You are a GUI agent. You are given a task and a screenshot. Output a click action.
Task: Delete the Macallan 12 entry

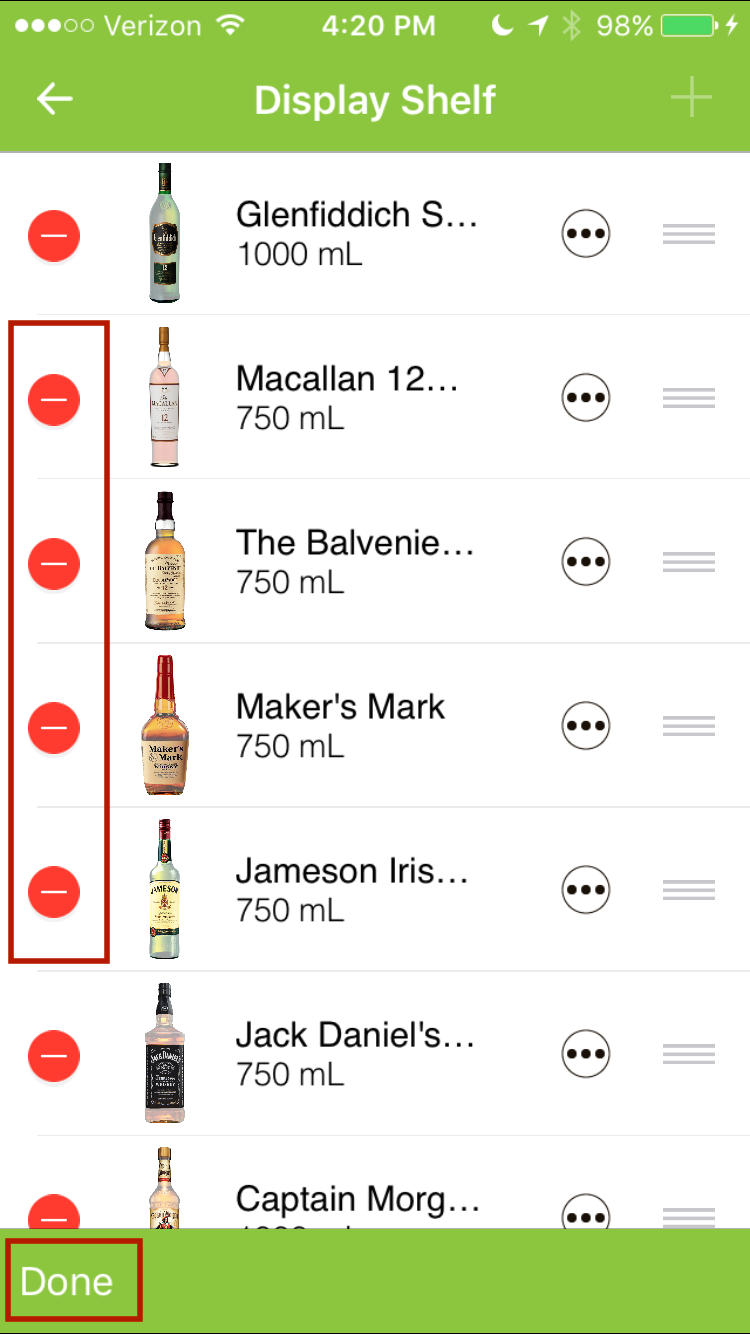point(54,399)
